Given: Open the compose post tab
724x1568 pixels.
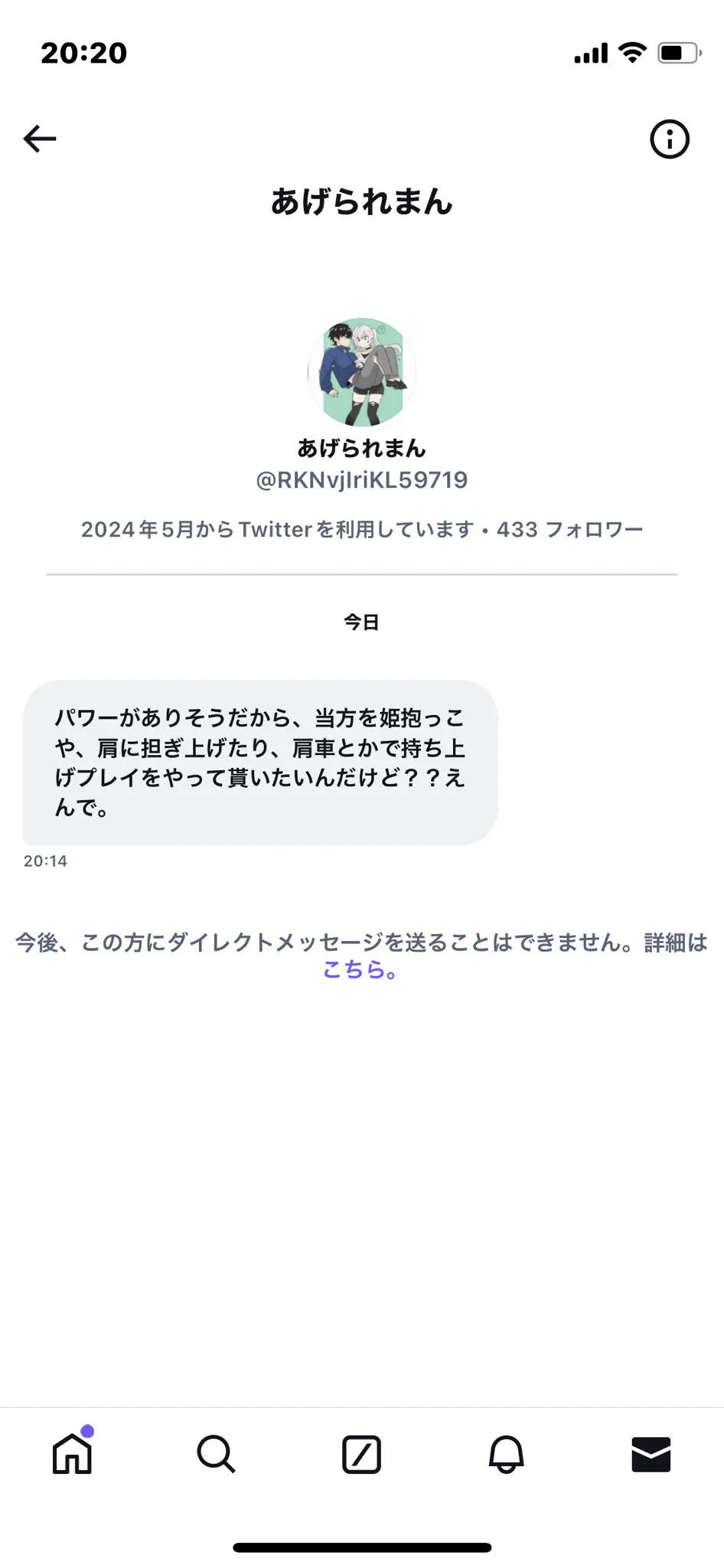Looking at the screenshot, I should 361,1454.
